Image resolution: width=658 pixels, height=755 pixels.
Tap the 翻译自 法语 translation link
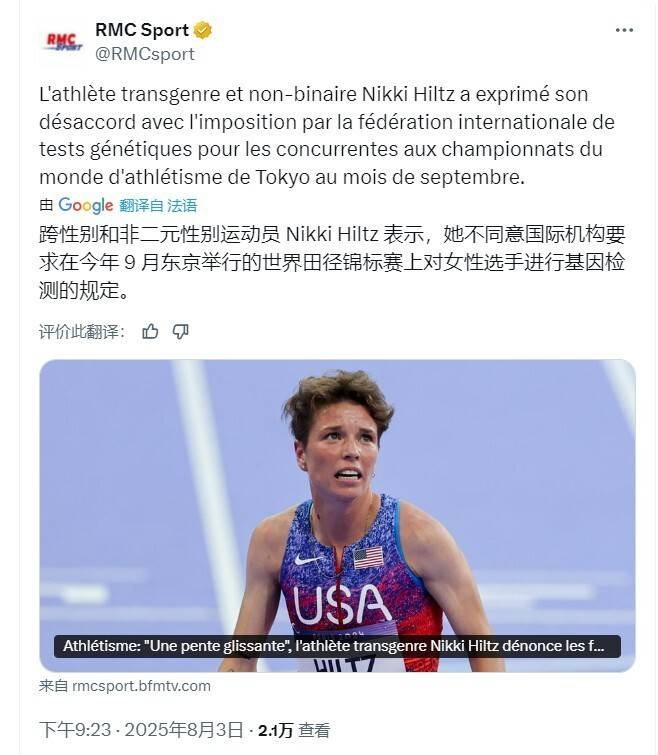point(158,205)
